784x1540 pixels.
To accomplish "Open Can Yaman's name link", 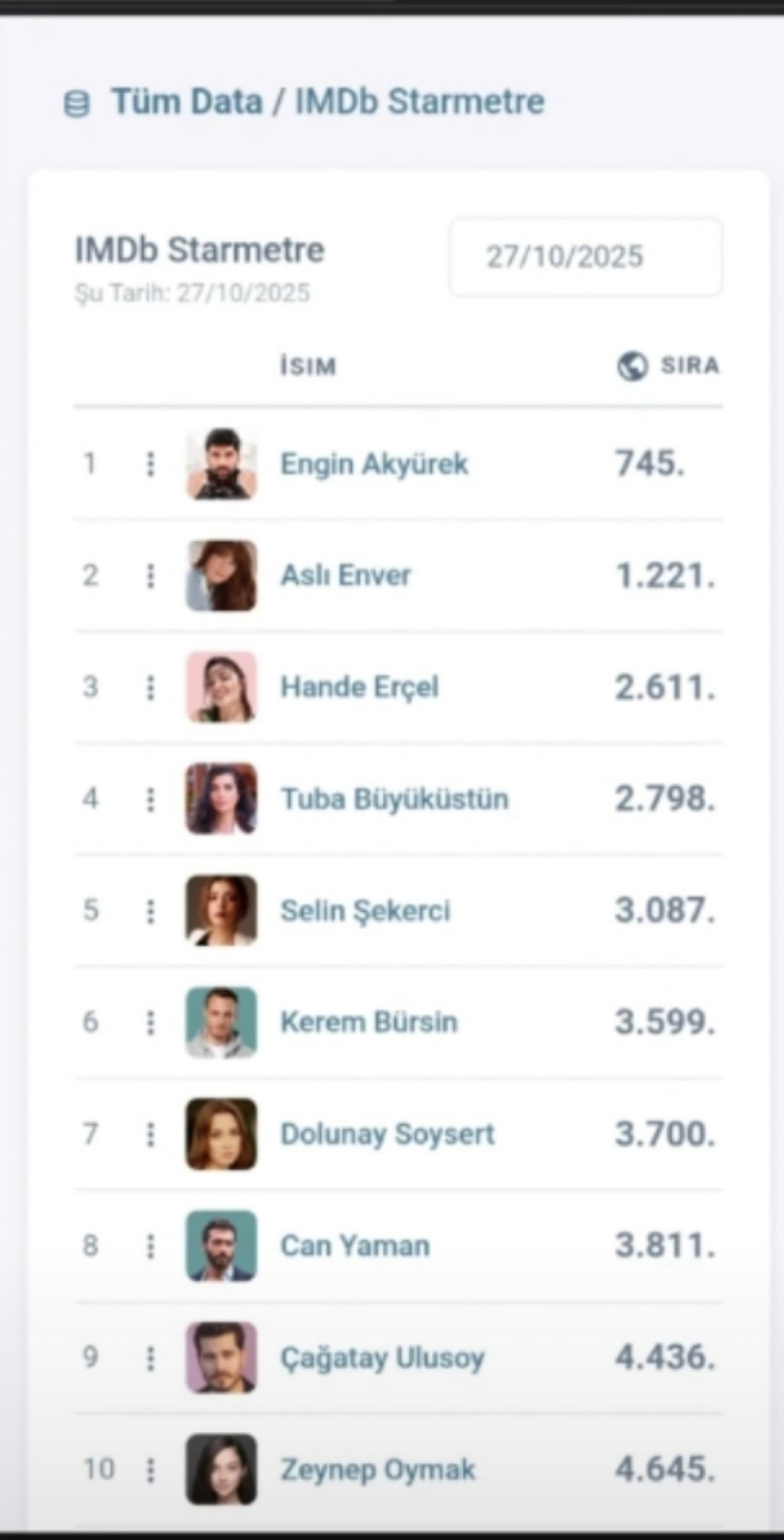I will pyautogui.click(x=355, y=1246).
